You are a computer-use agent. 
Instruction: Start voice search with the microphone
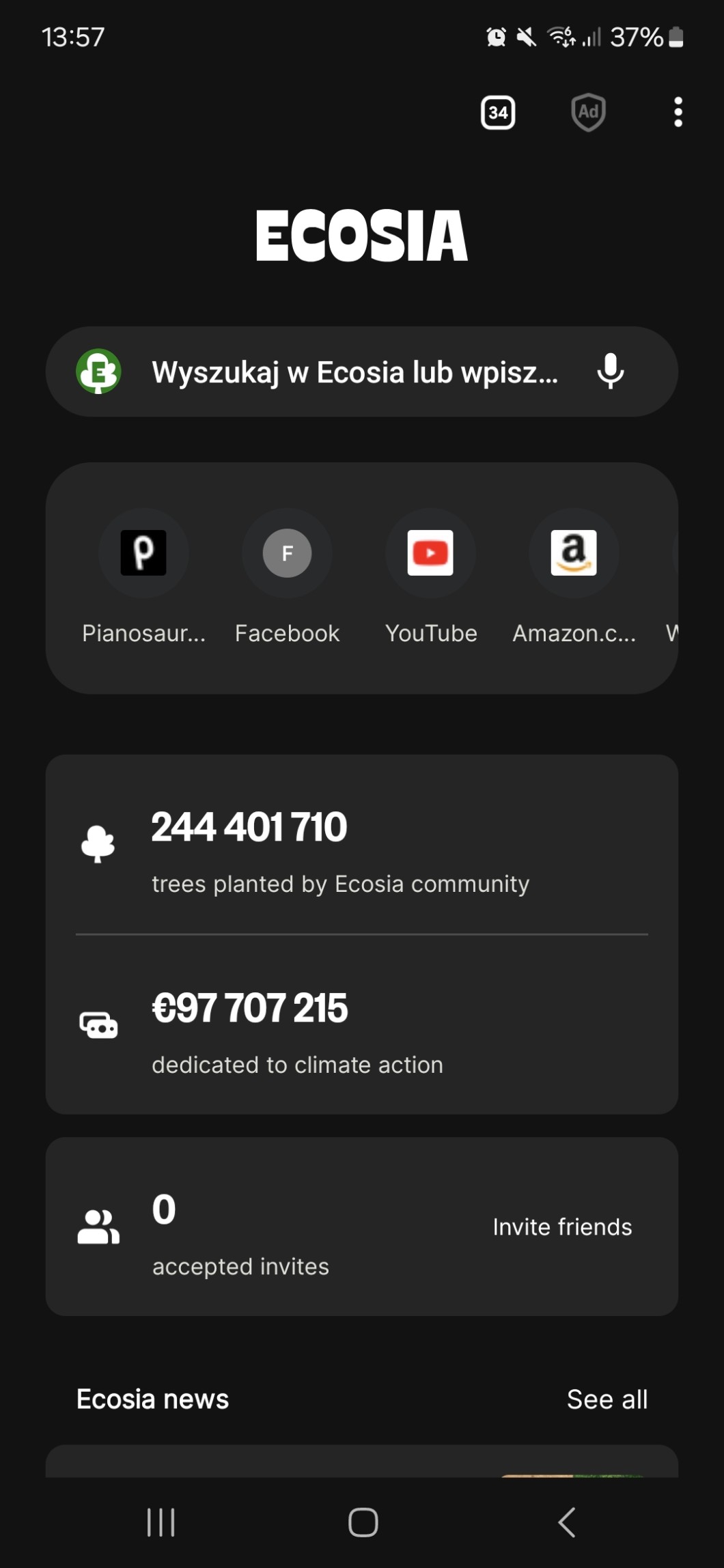pyautogui.click(x=610, y=372)
